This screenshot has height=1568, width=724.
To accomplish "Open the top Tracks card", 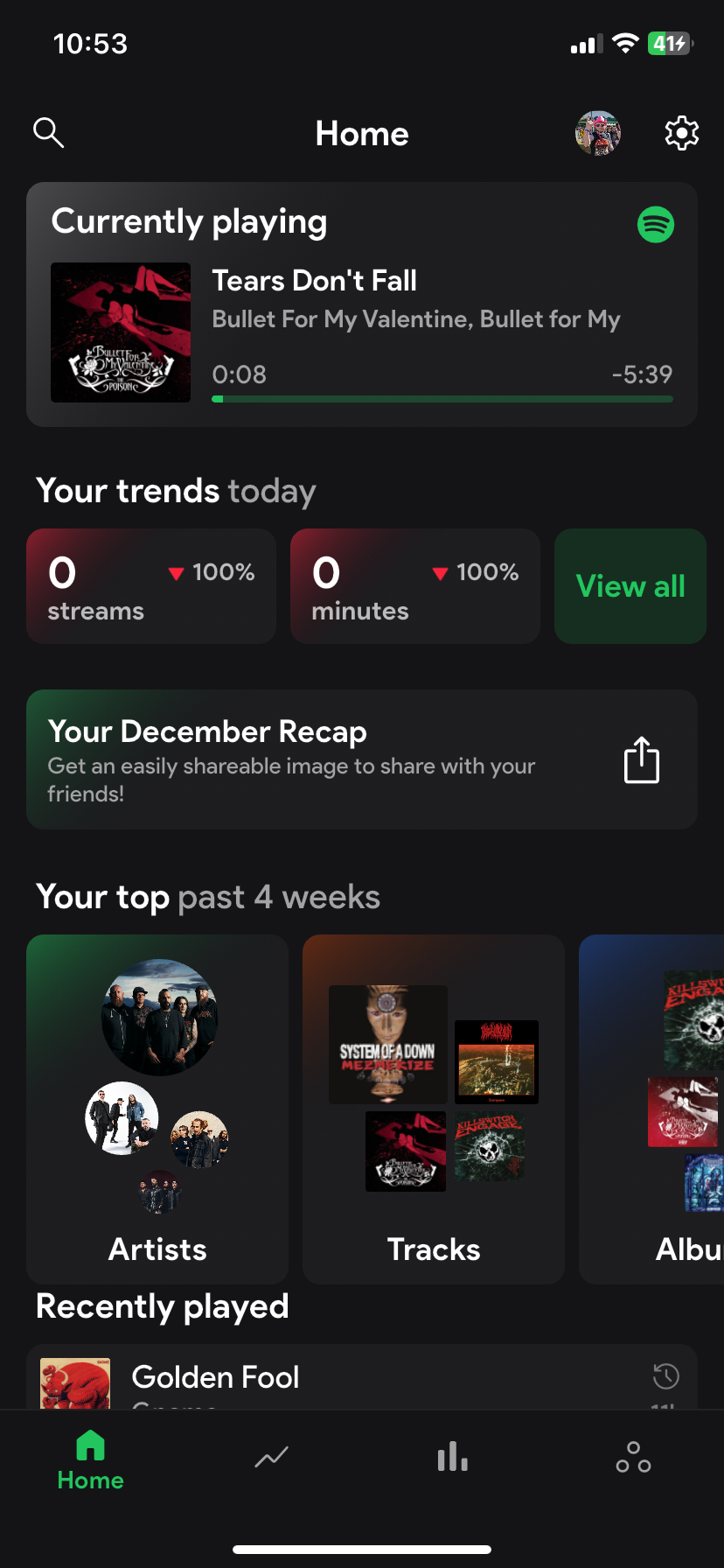I will coord(434,1109).
